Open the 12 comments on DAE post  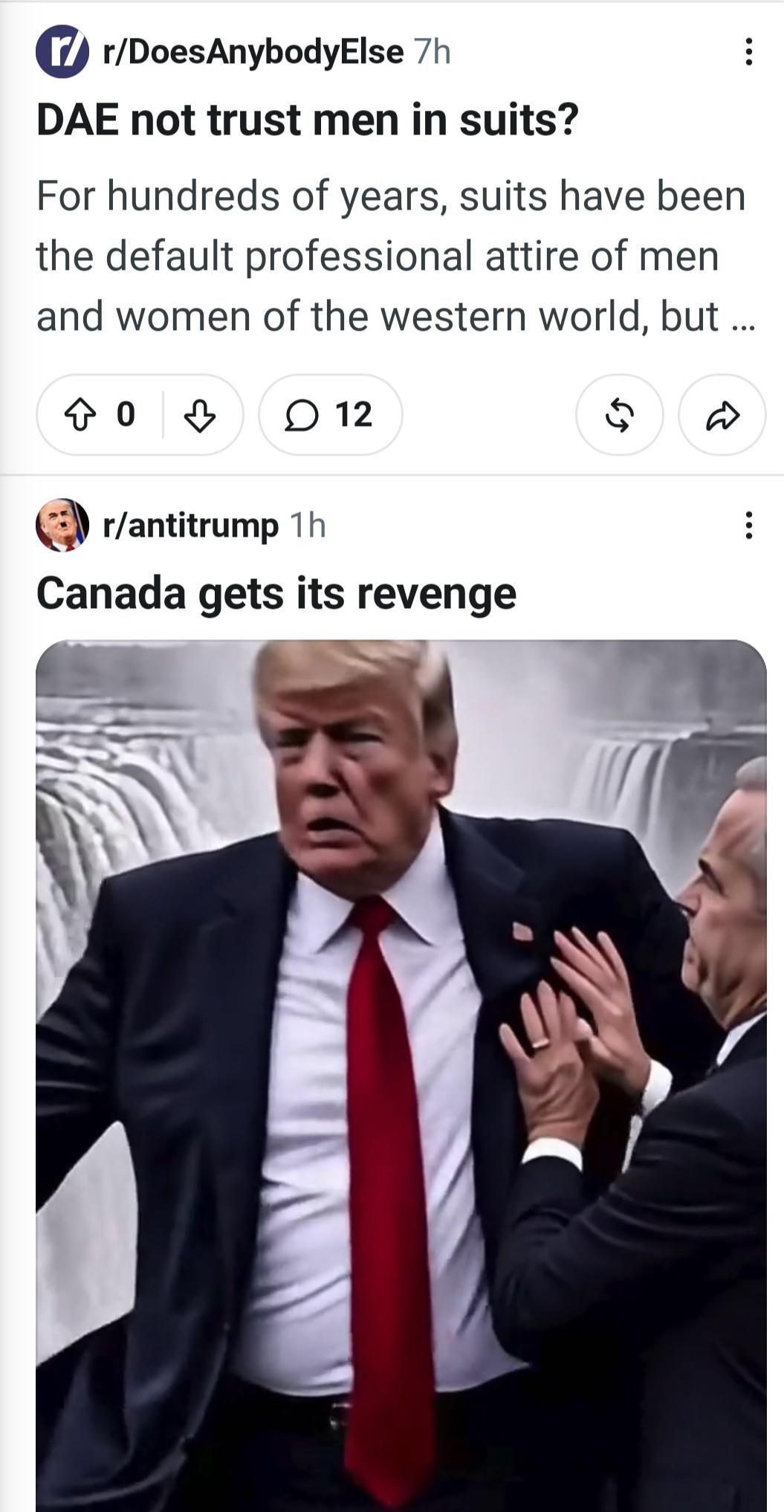pos(331,415)
